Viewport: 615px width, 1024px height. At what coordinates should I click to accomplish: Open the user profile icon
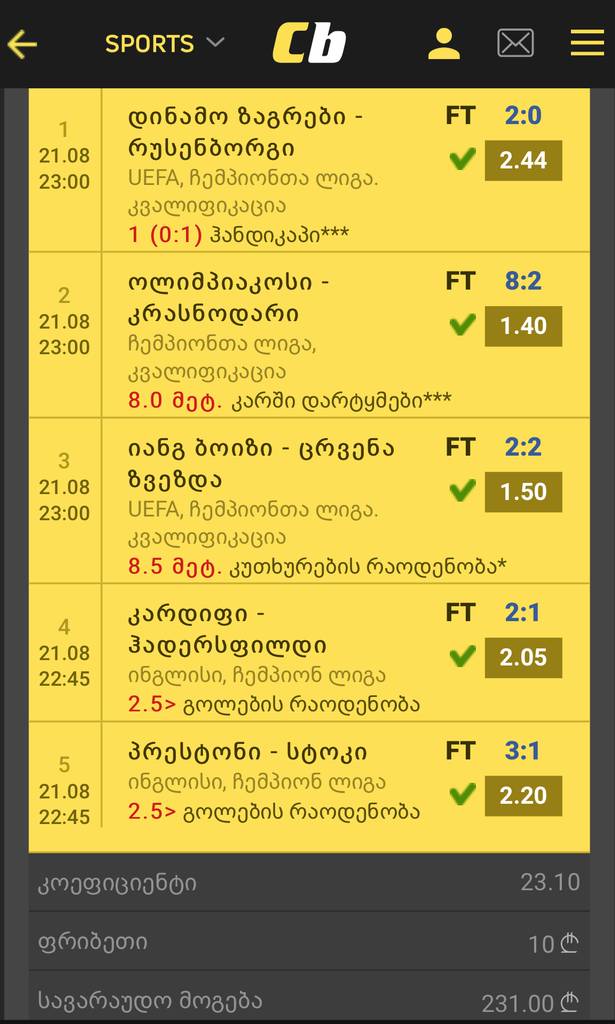click(x=443, y=44)
